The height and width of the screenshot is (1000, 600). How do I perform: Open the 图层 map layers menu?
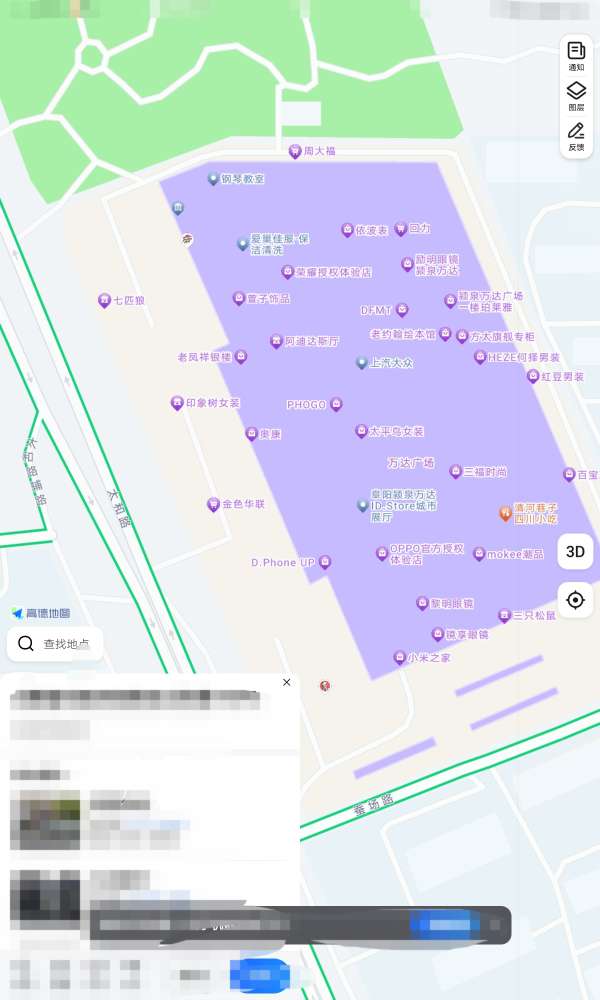coord(576,96)
